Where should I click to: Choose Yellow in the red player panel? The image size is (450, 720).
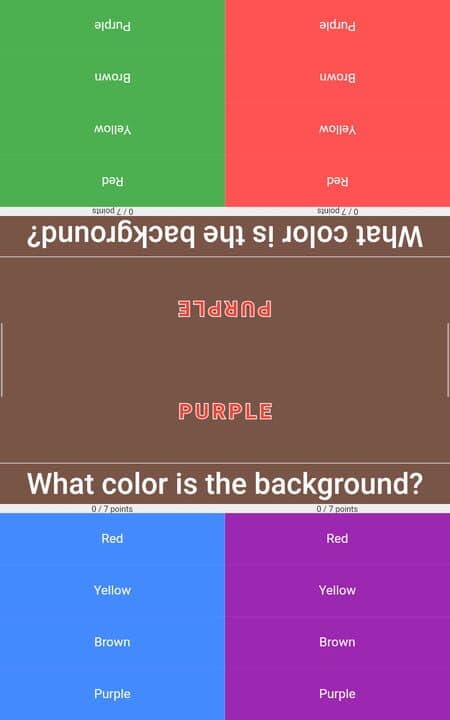[x=338, y=129]
